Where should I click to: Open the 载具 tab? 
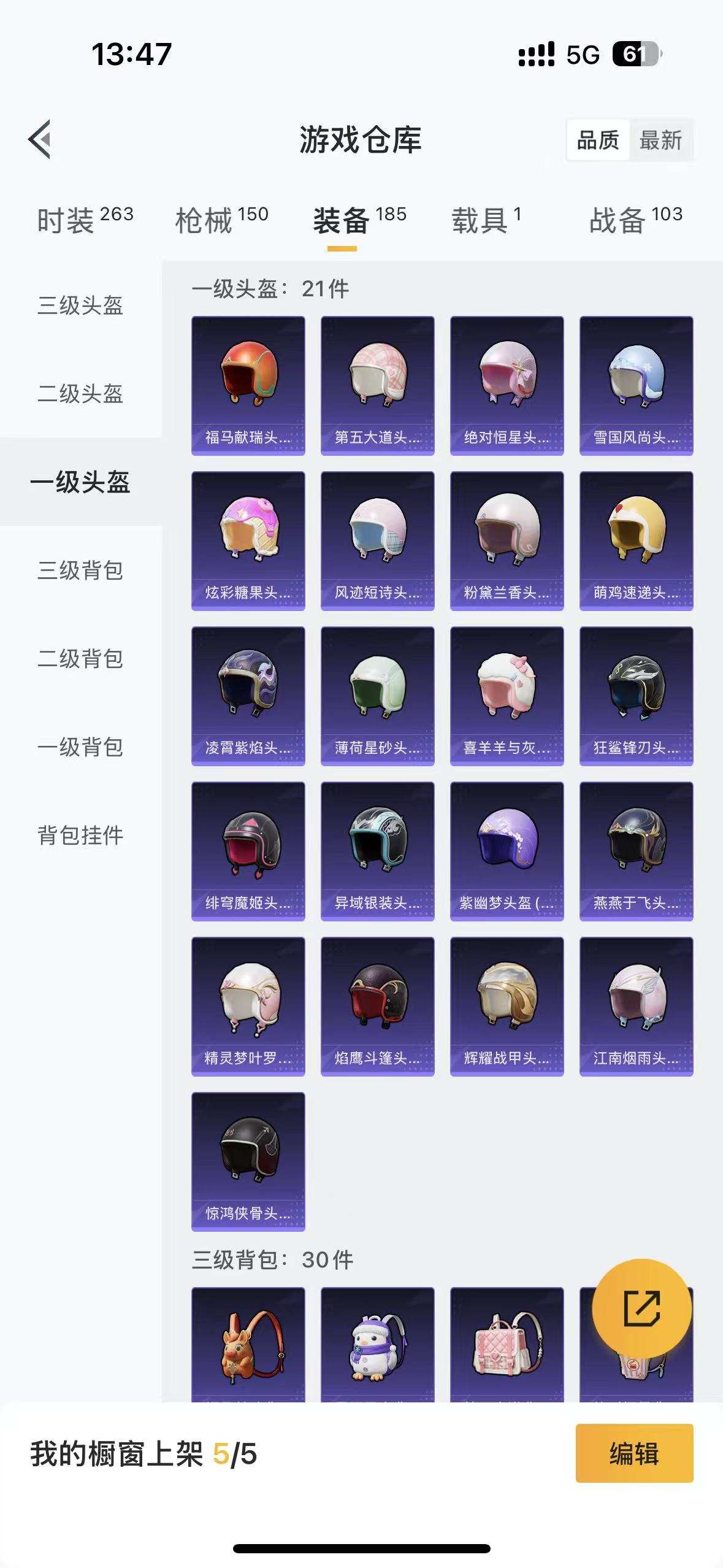tap(486, 220)
